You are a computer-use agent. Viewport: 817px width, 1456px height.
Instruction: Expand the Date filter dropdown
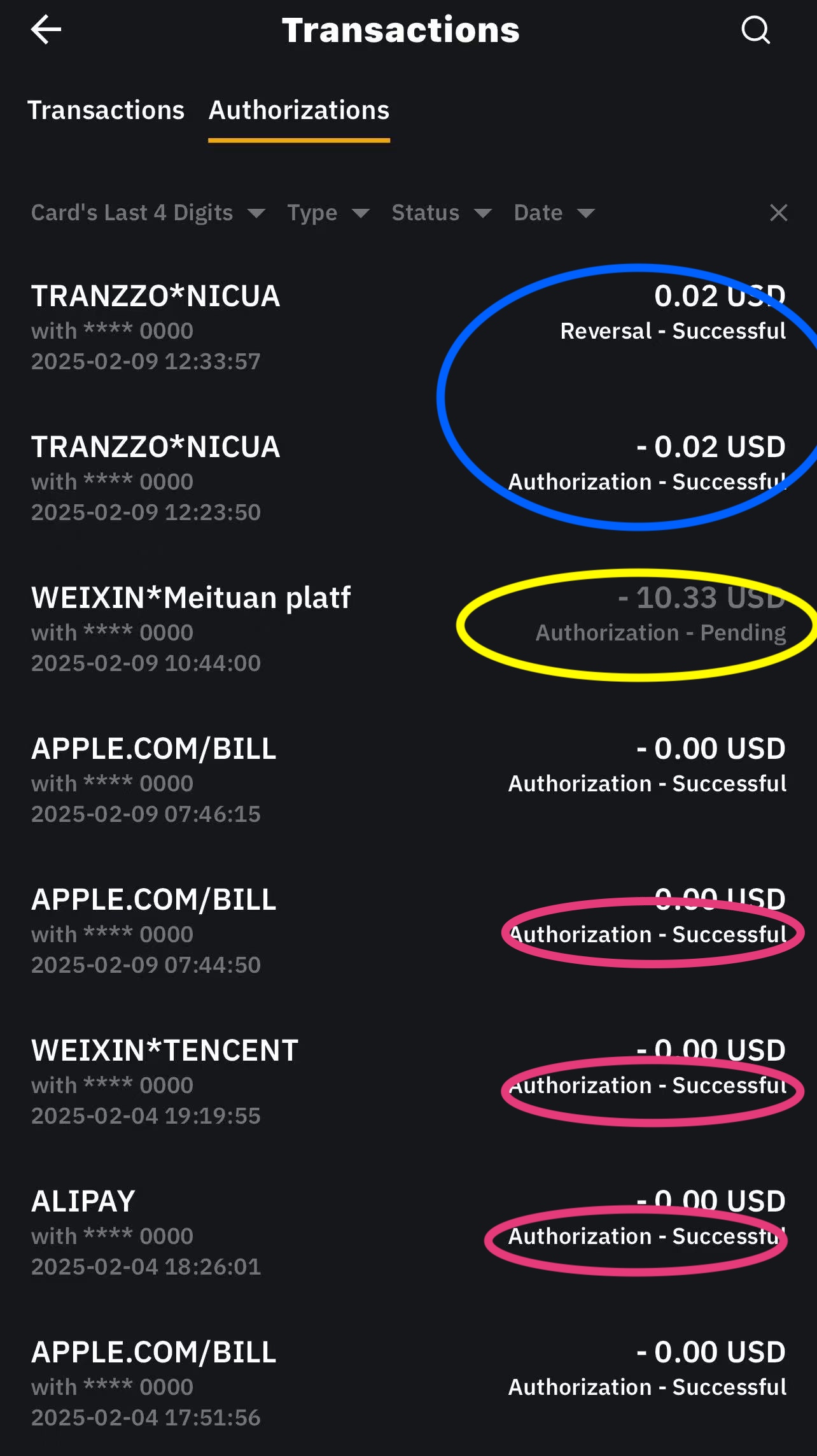coord(552,213)
